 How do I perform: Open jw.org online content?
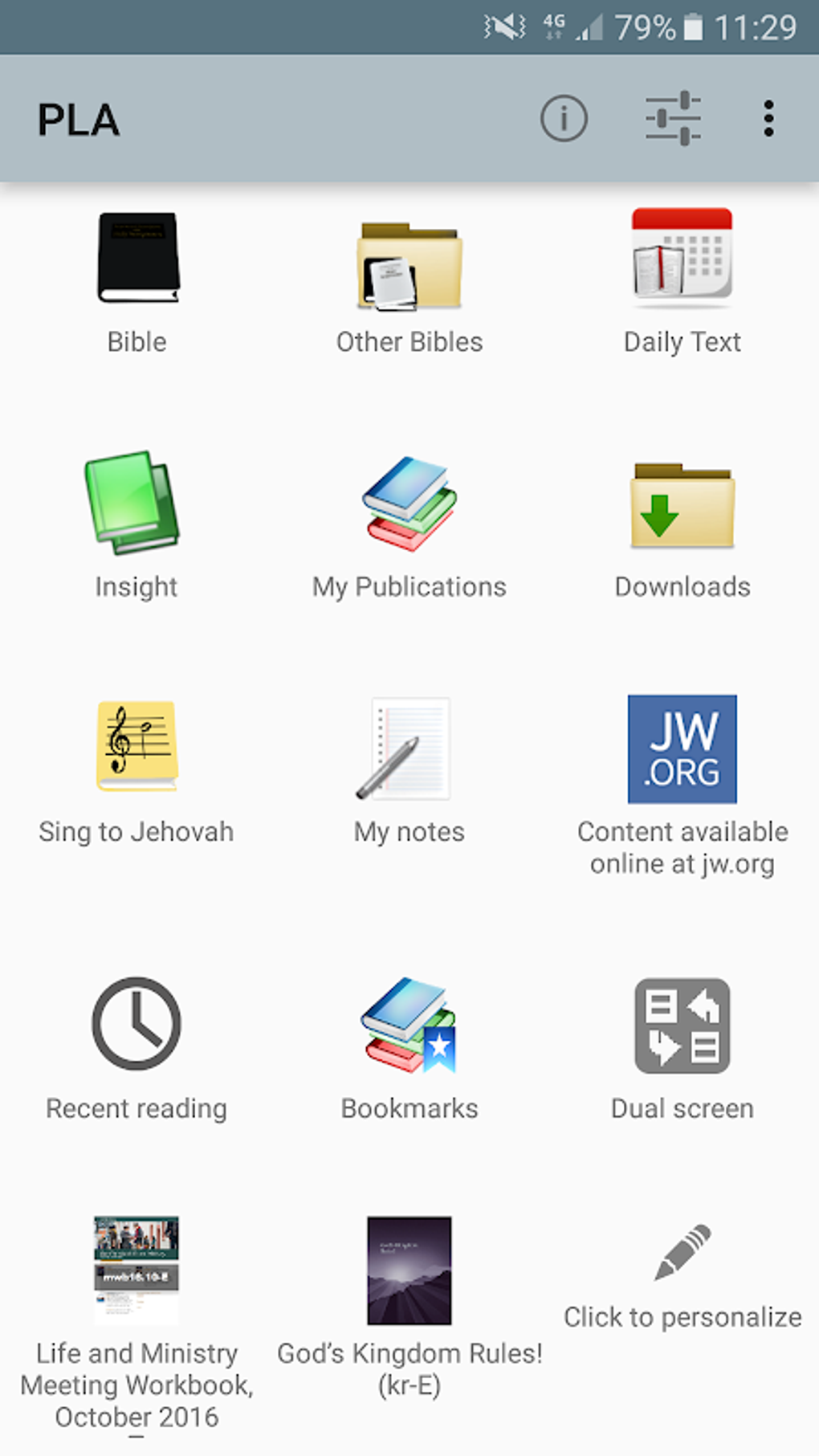click(682, 748)
